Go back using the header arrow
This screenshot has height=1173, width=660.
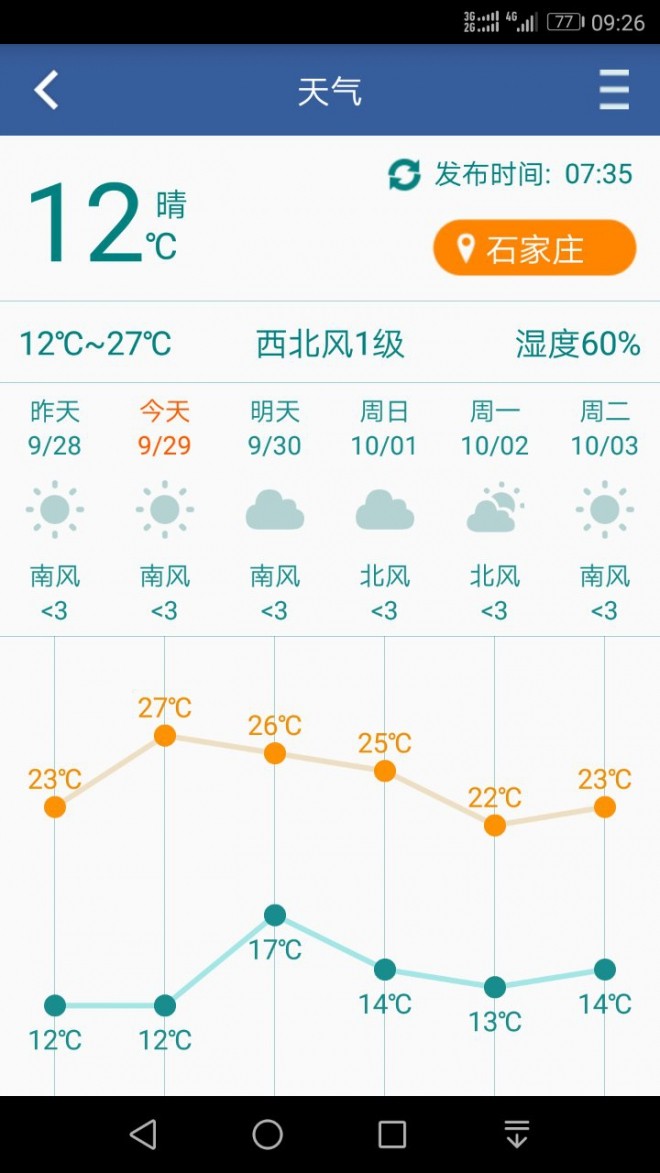pos(47,90)
